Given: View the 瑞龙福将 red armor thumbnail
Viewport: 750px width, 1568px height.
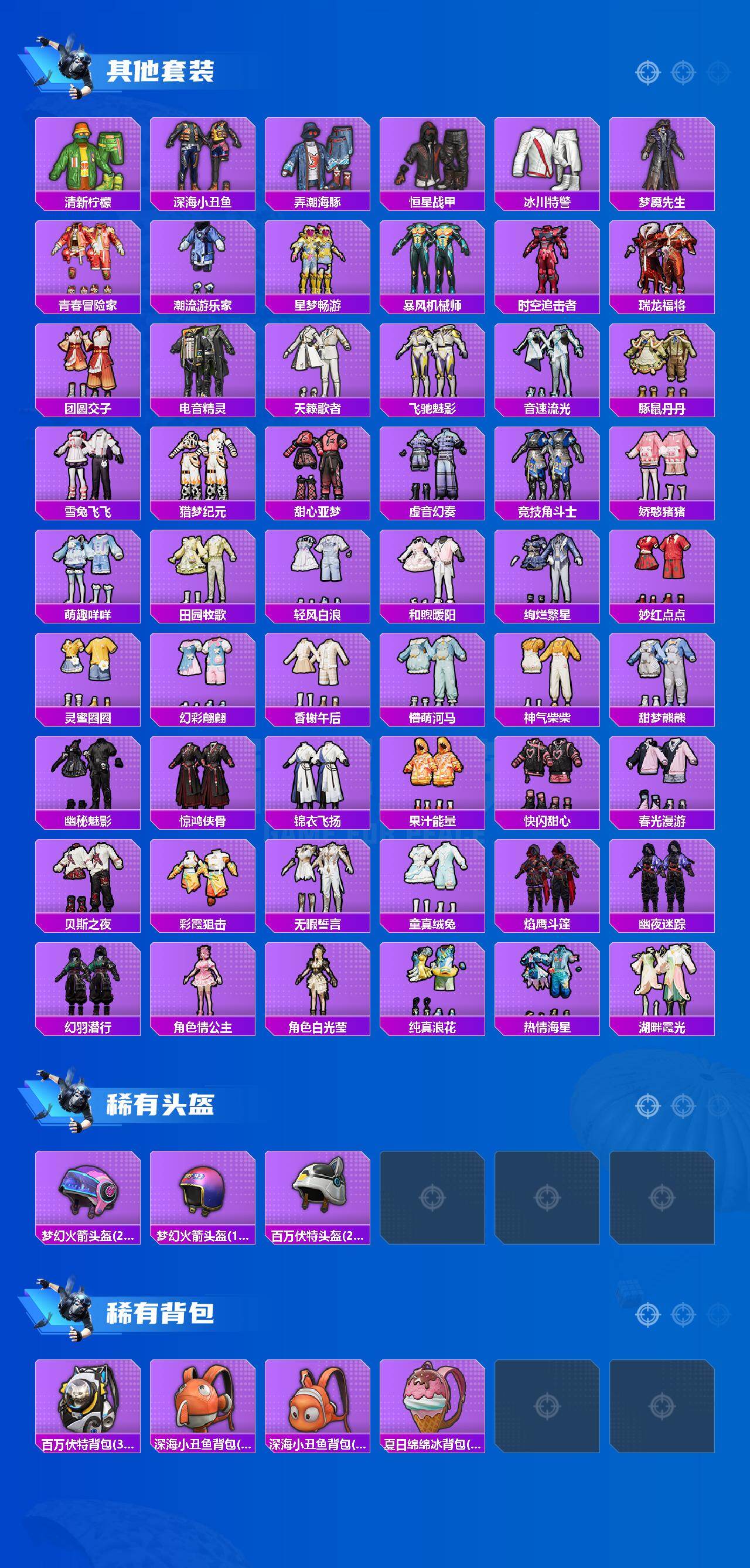Looking at the screenshot, I should click(659, 258).
